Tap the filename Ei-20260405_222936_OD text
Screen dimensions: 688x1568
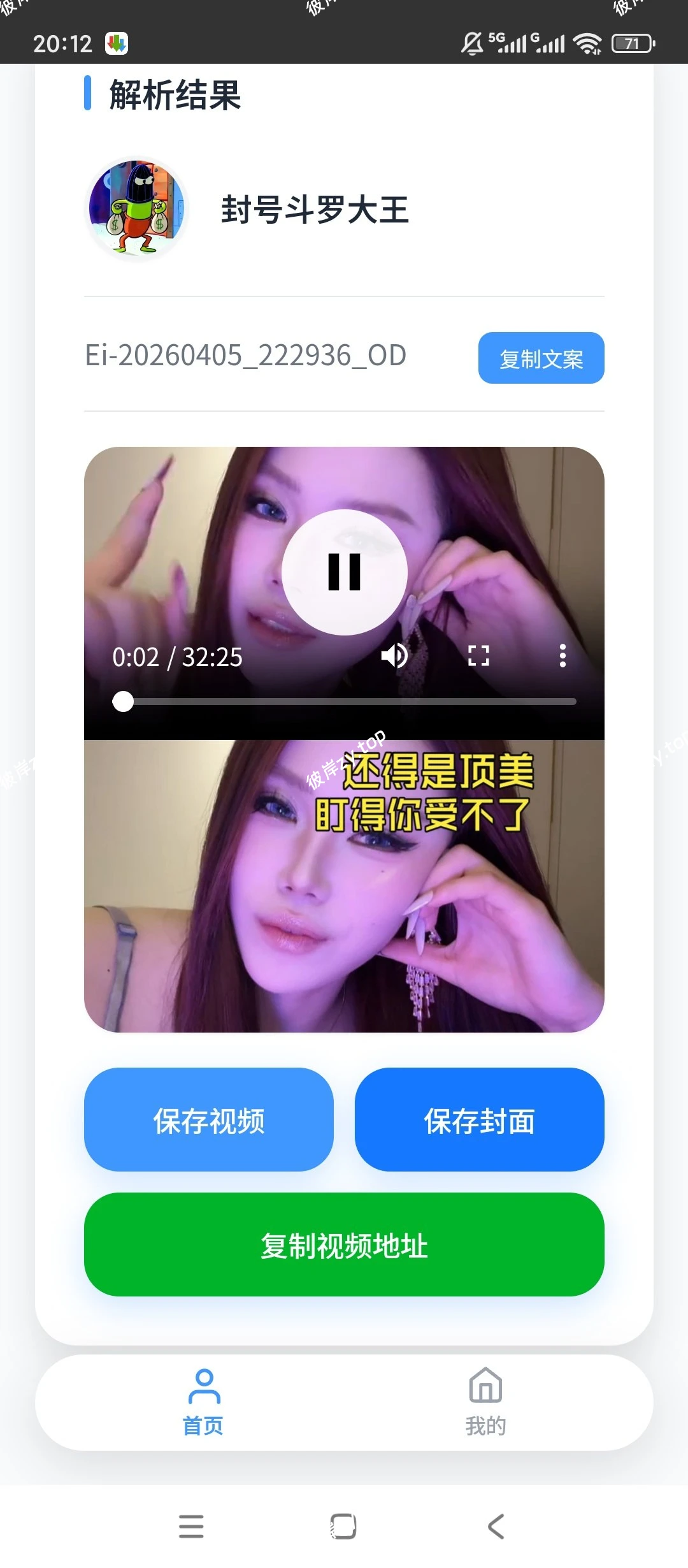point(245,356)
